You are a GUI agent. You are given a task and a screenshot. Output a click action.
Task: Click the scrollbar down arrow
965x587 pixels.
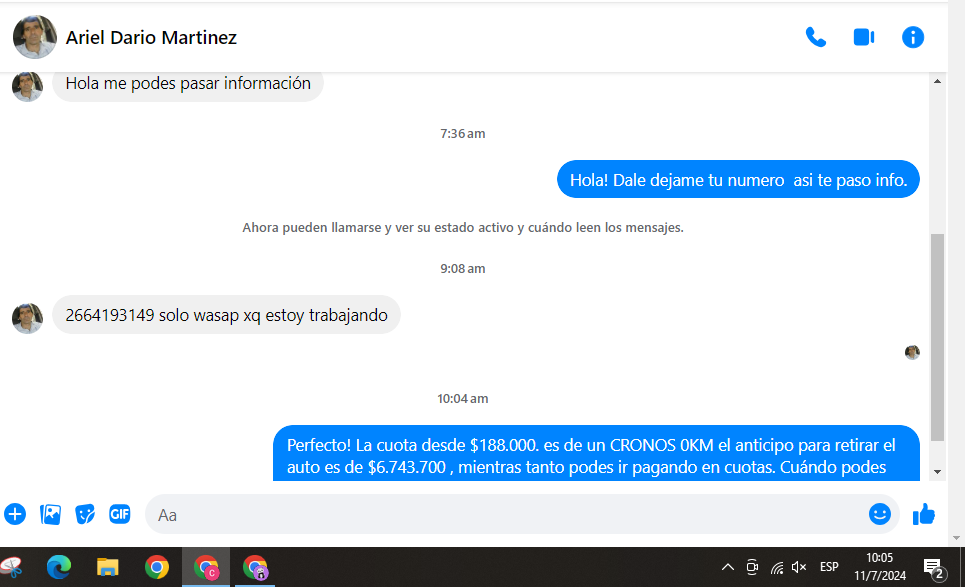point(937,472)
